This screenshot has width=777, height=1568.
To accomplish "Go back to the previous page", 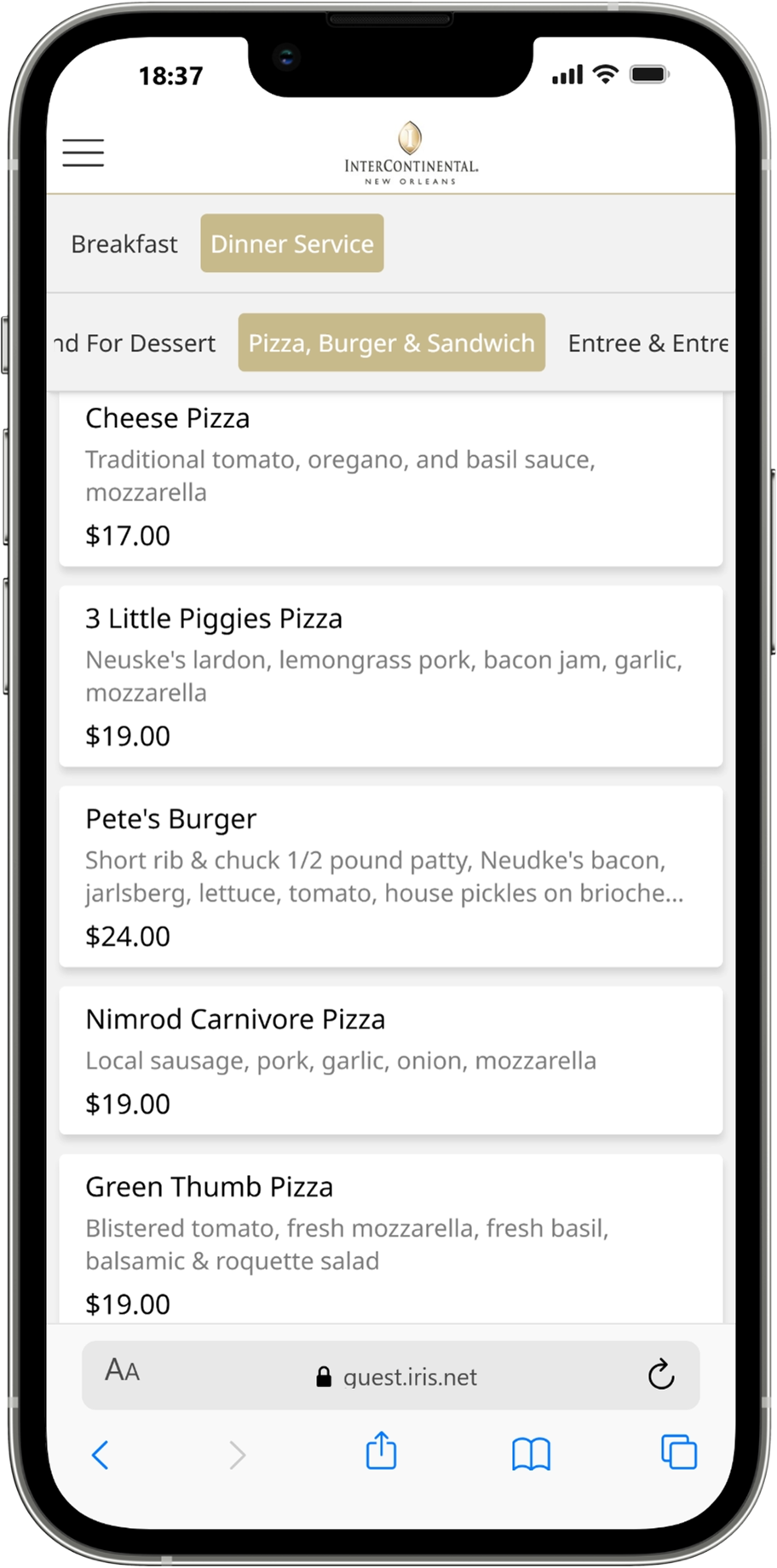I will coord(100,1455).
